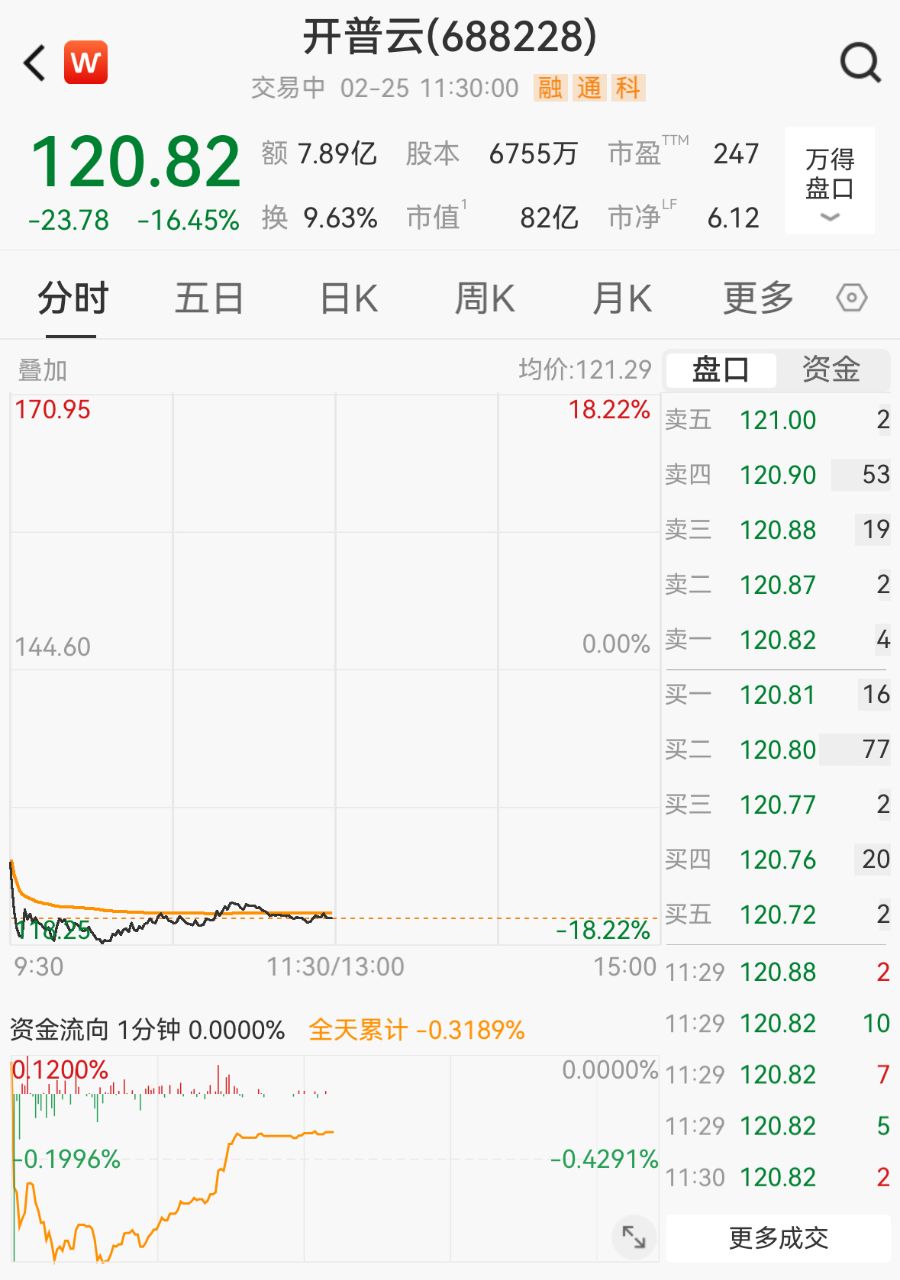
Task: Open the search magnifier icon
Action: 859,63
